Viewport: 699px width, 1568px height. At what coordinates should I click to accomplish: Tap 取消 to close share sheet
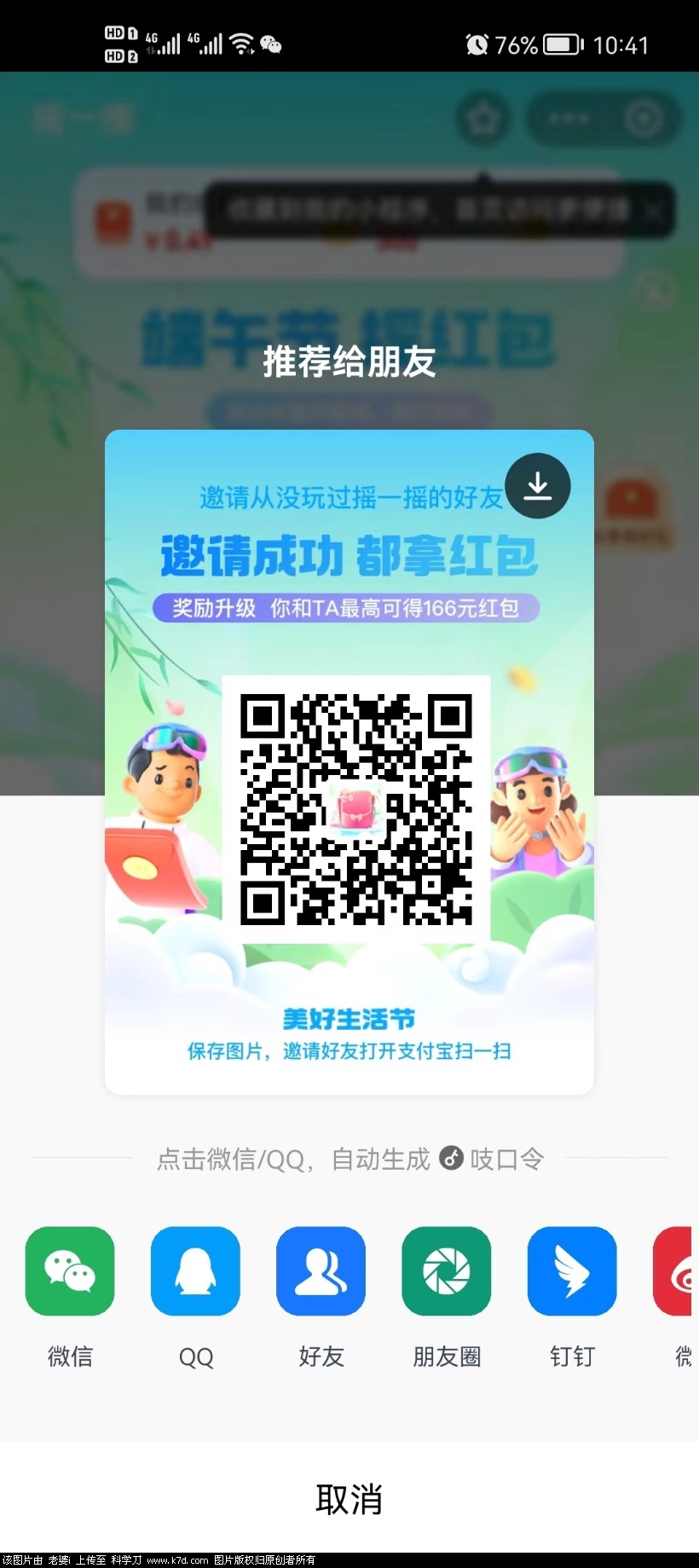click(349, 1498)
